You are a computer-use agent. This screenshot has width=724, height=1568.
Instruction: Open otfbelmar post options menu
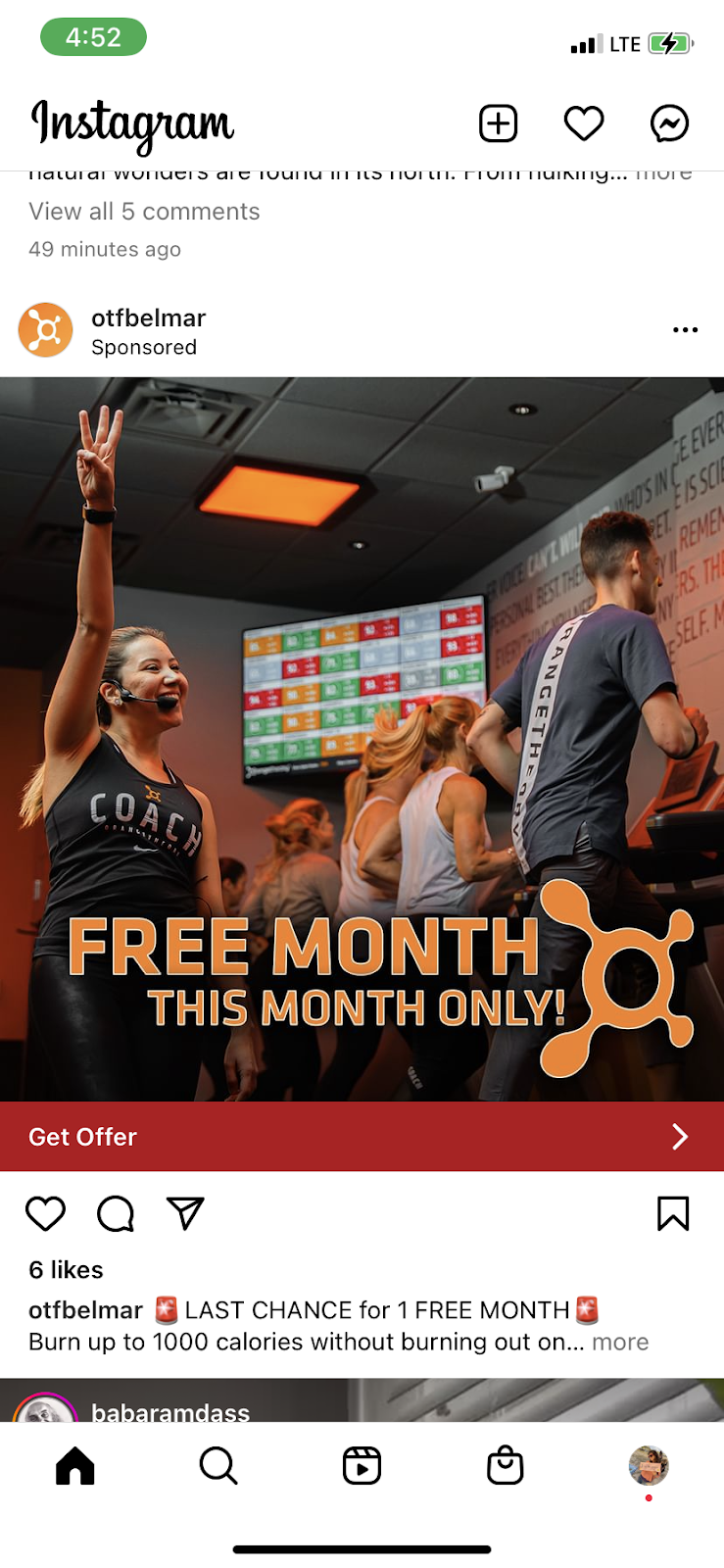pyautogui.click(x=685, y=330)
